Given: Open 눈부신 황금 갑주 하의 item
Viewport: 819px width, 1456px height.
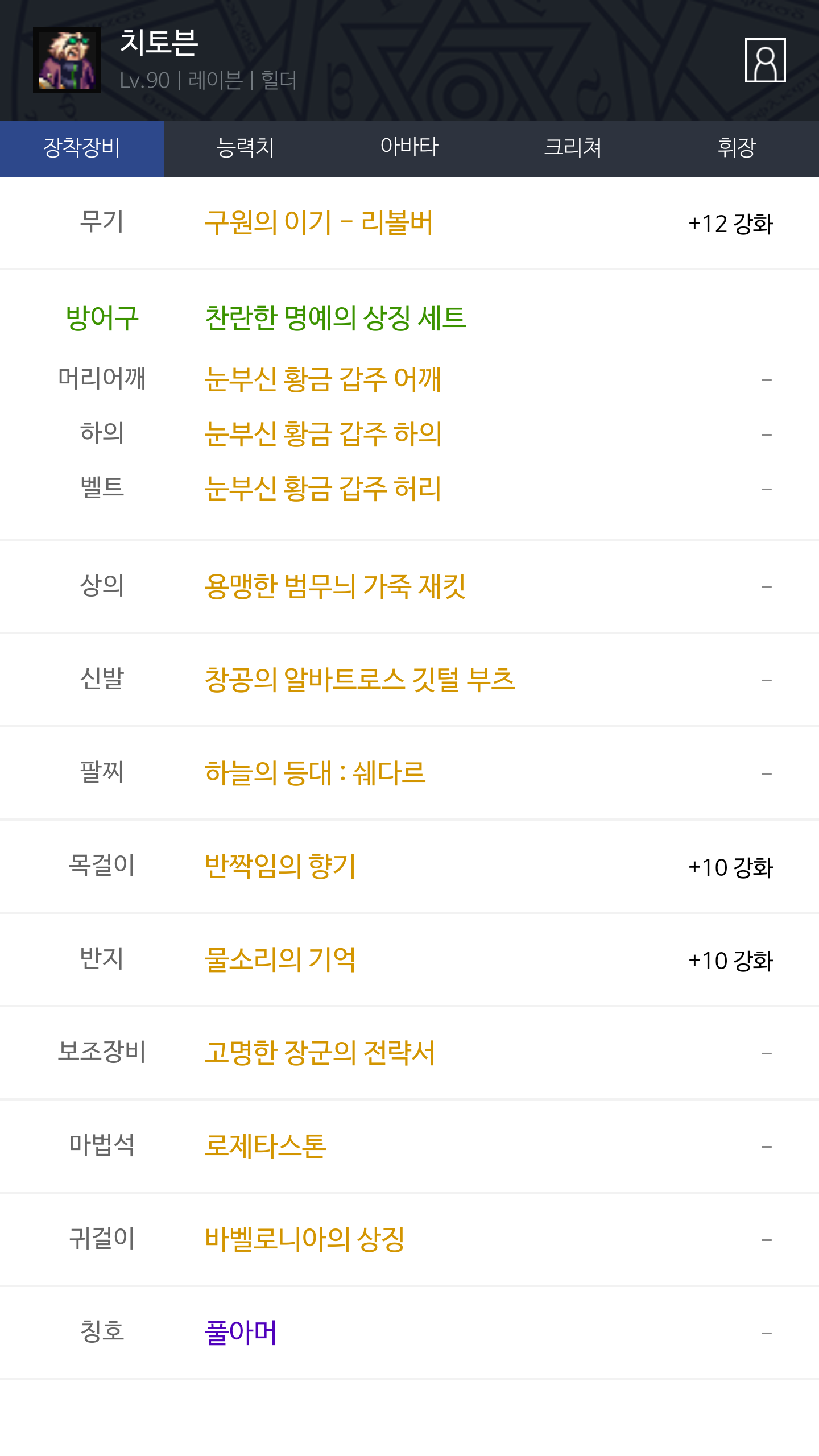Looking at the screenshot, I should (x=322, y=434).
